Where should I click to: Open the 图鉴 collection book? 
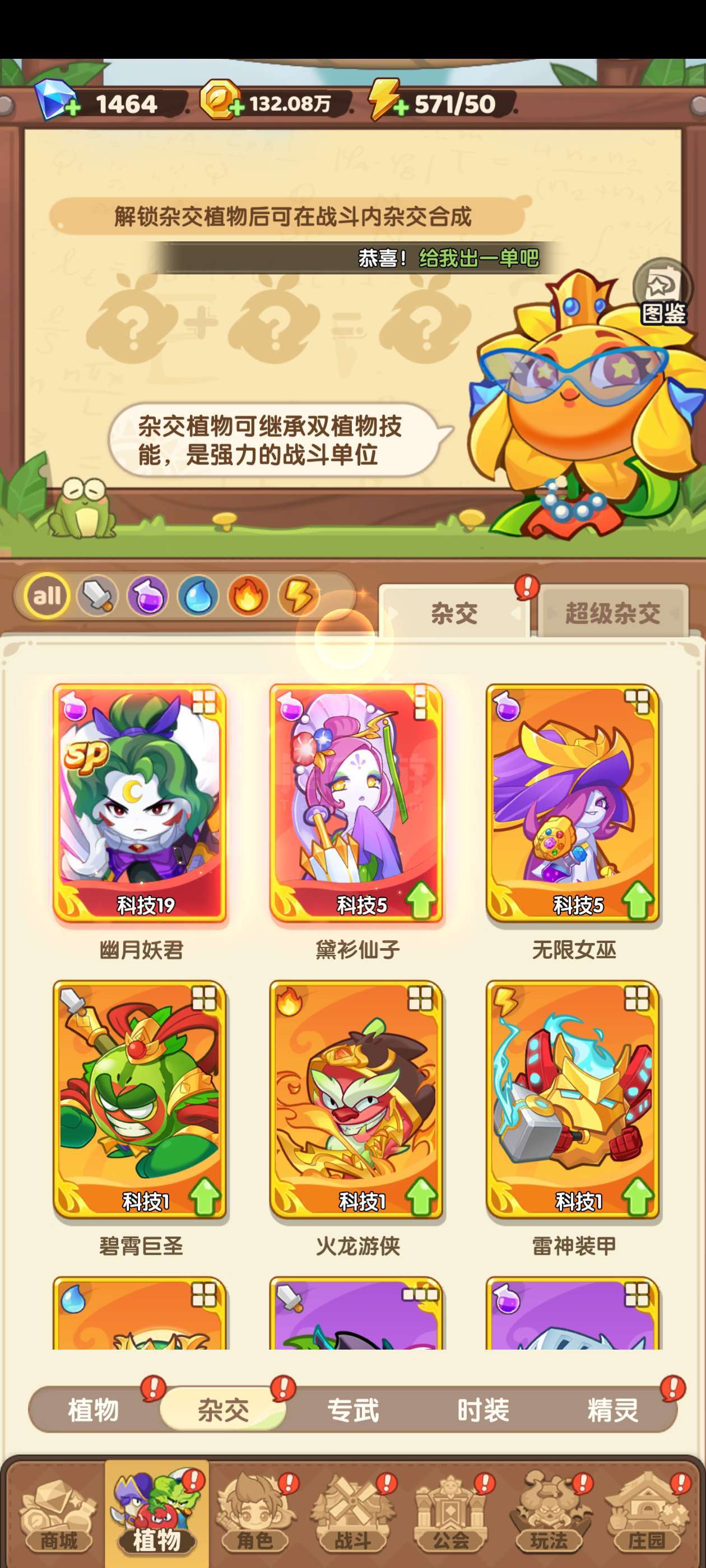pyautogui.click(x=663, y=292)
